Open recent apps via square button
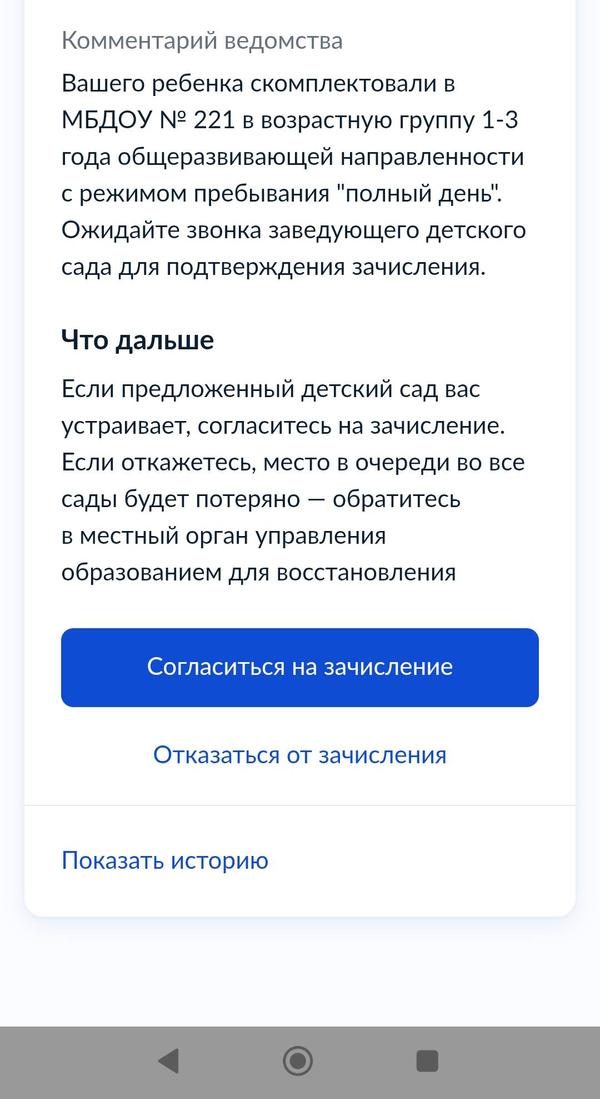The image size is (600, 1099). coord(427,1061)
